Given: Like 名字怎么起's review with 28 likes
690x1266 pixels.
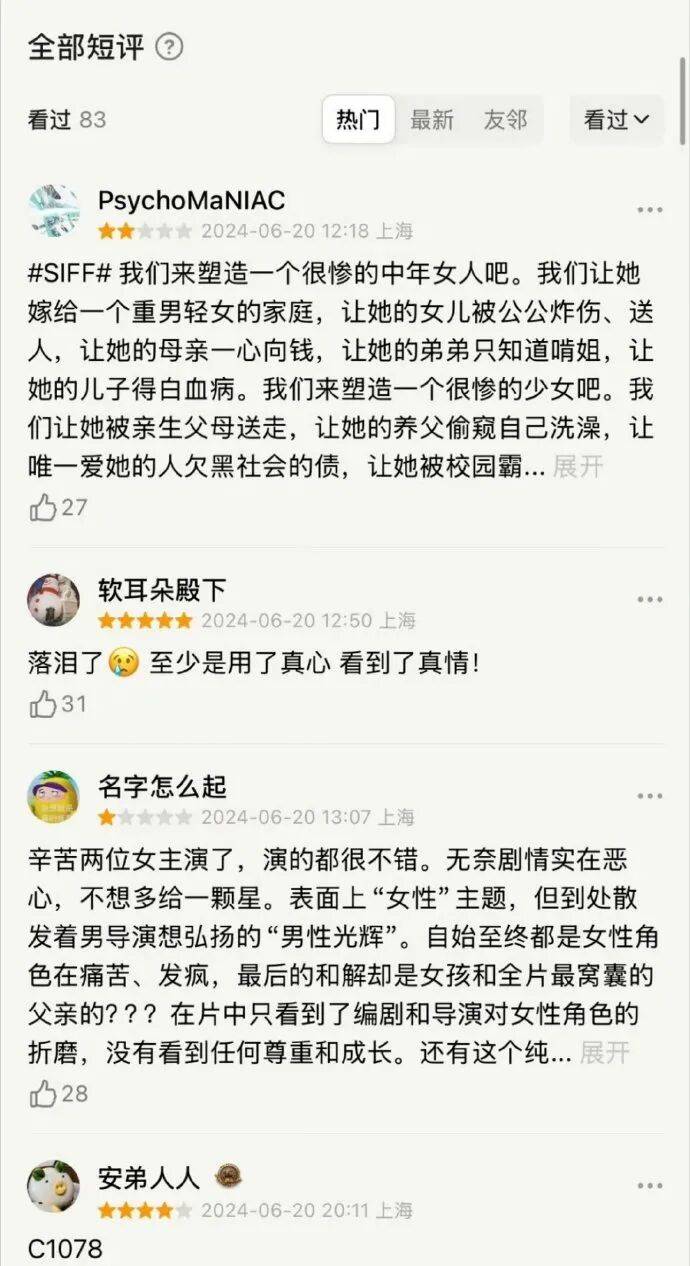Looking at the screenshot, I should (x=43, y=1094).
